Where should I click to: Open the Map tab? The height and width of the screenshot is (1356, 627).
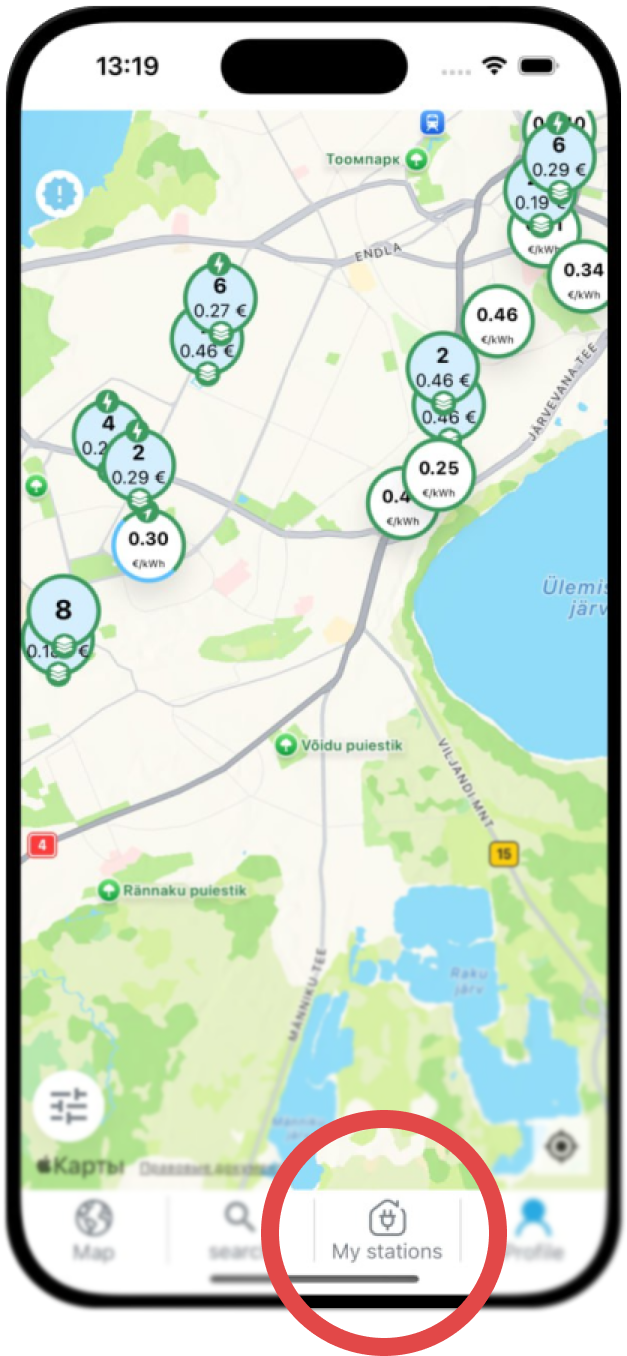(93, 1230)
